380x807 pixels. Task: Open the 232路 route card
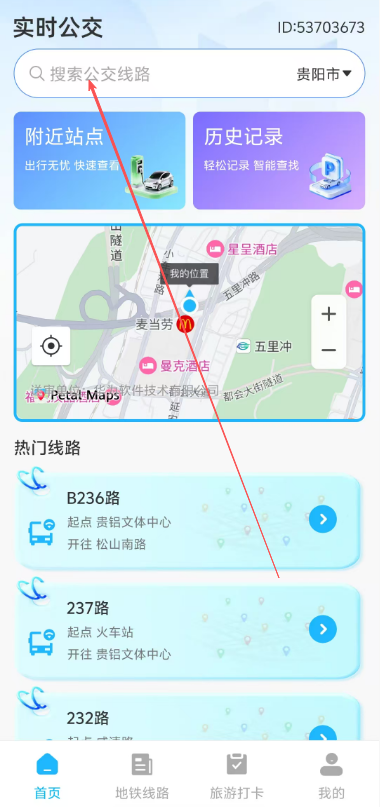[188, 718]
